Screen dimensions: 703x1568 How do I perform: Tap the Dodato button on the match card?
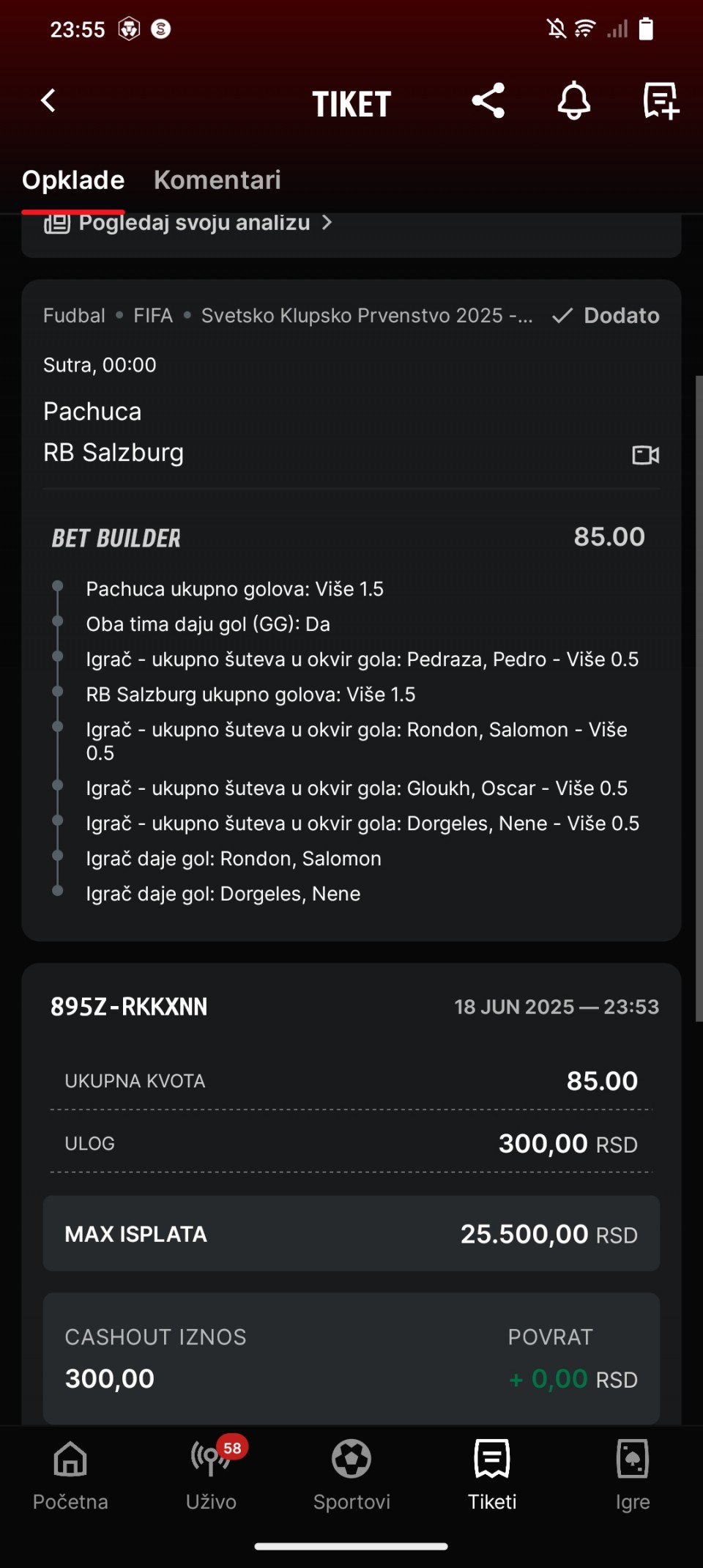tap(606, 316)
